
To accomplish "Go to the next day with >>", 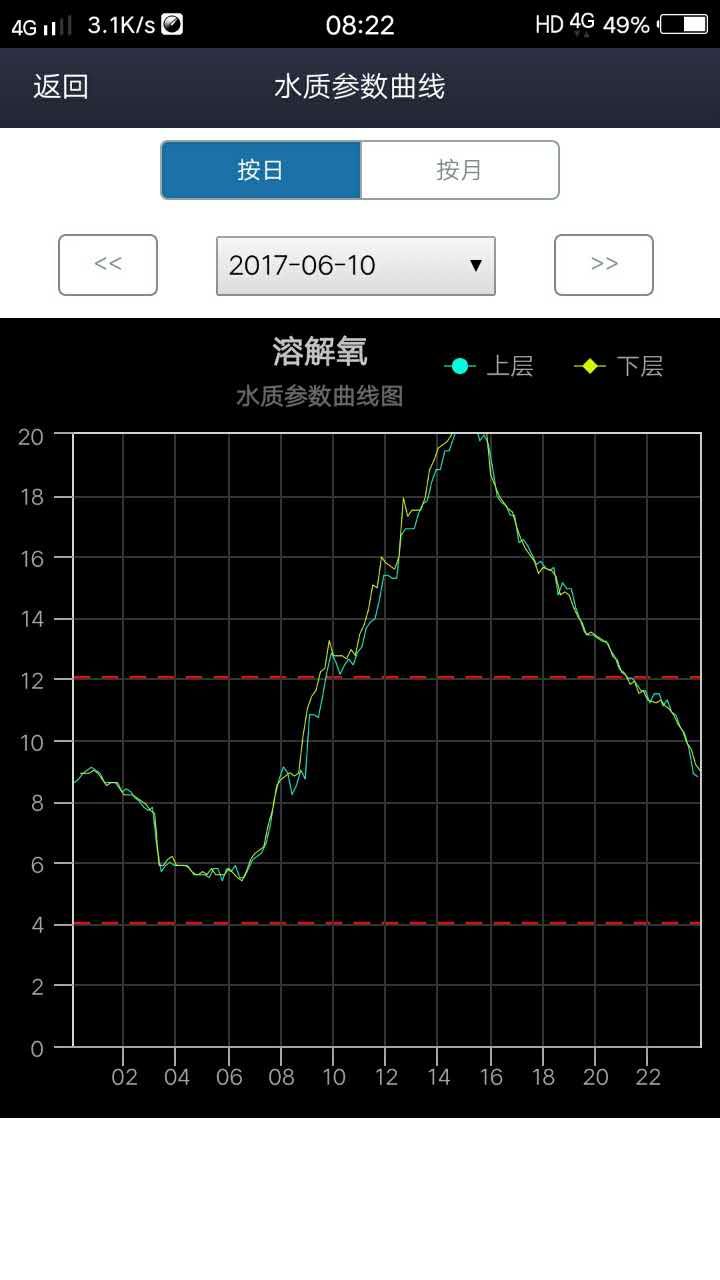I will (x=604, y=265).
